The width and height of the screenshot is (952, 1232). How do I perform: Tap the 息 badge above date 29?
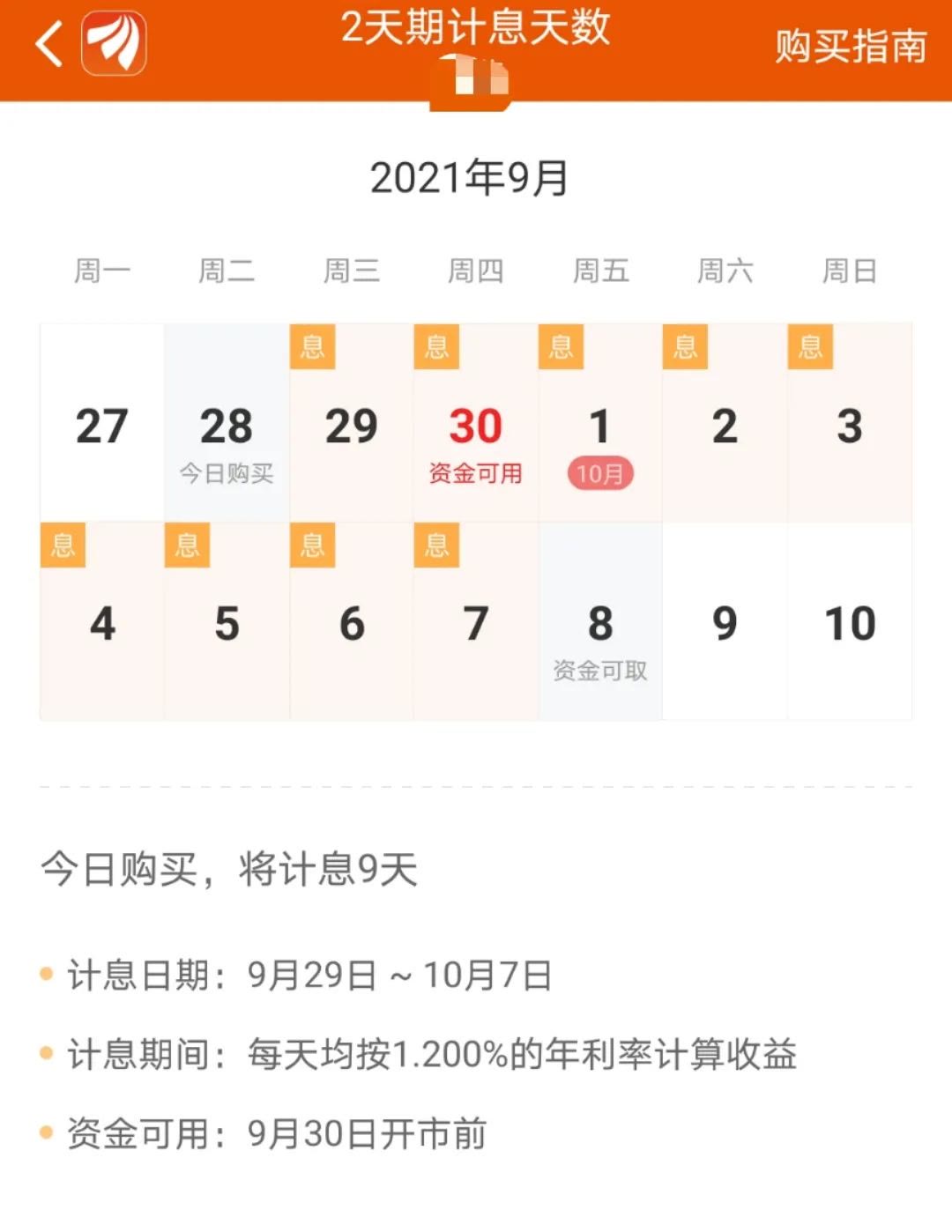314,346
